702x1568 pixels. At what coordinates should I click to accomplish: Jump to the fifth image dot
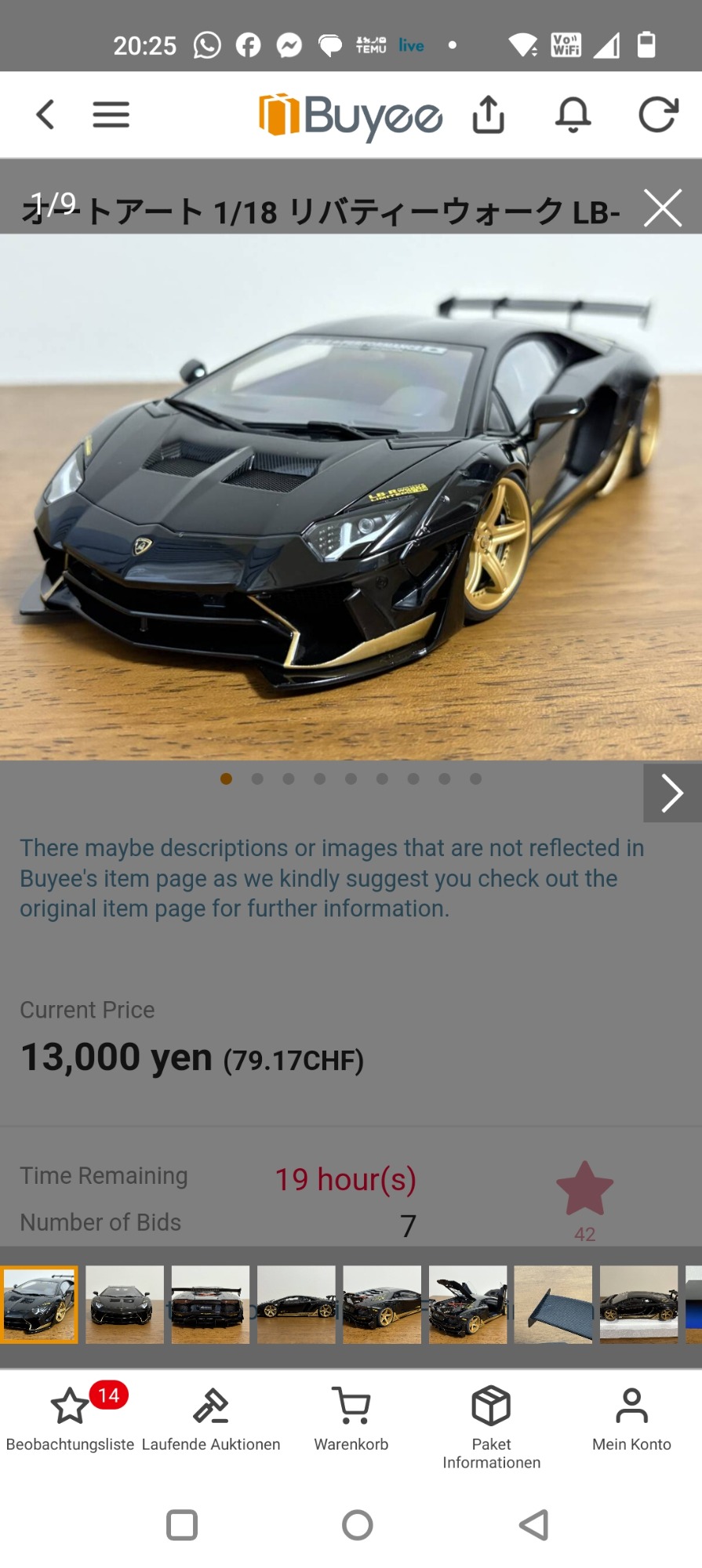tap(351, 779)
